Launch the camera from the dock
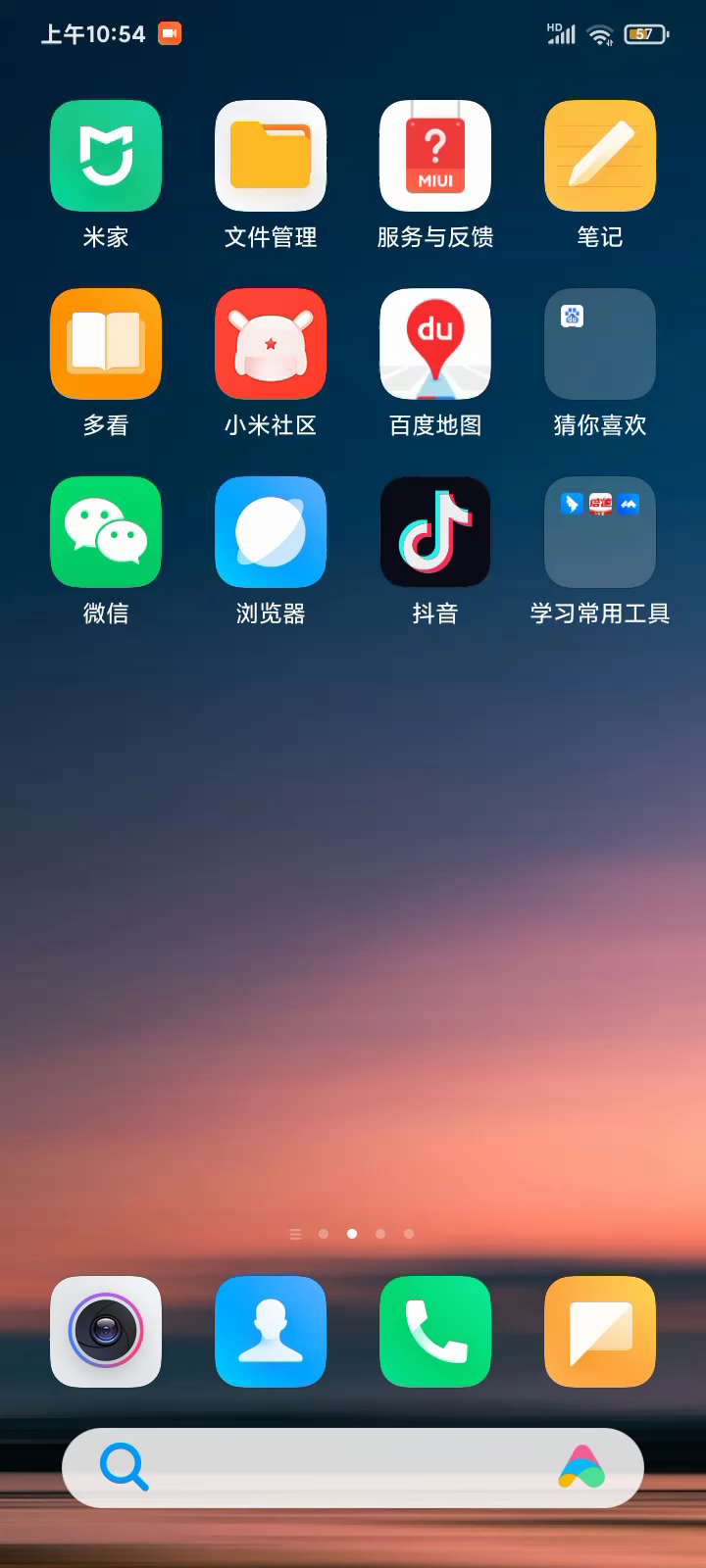 pos(106,1332)
